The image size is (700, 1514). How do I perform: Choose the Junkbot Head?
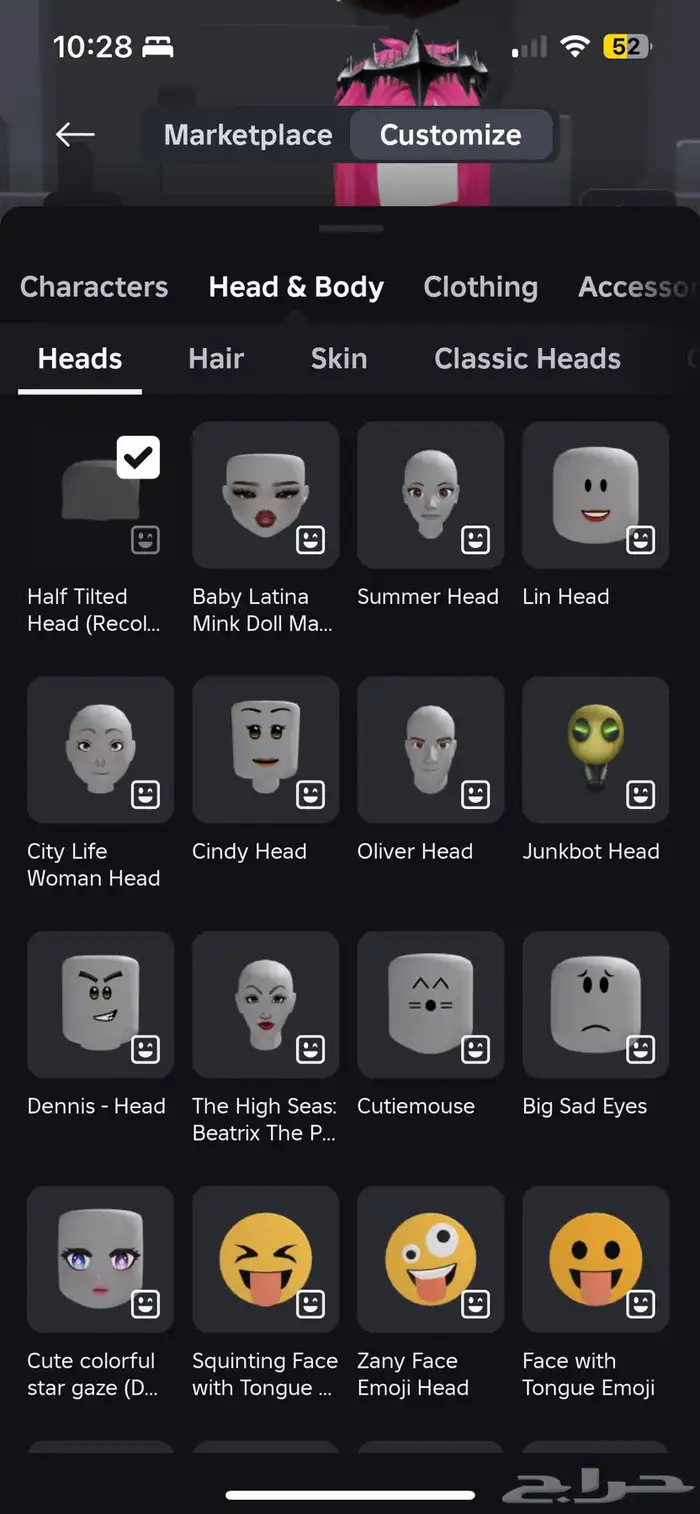[595, 750]
